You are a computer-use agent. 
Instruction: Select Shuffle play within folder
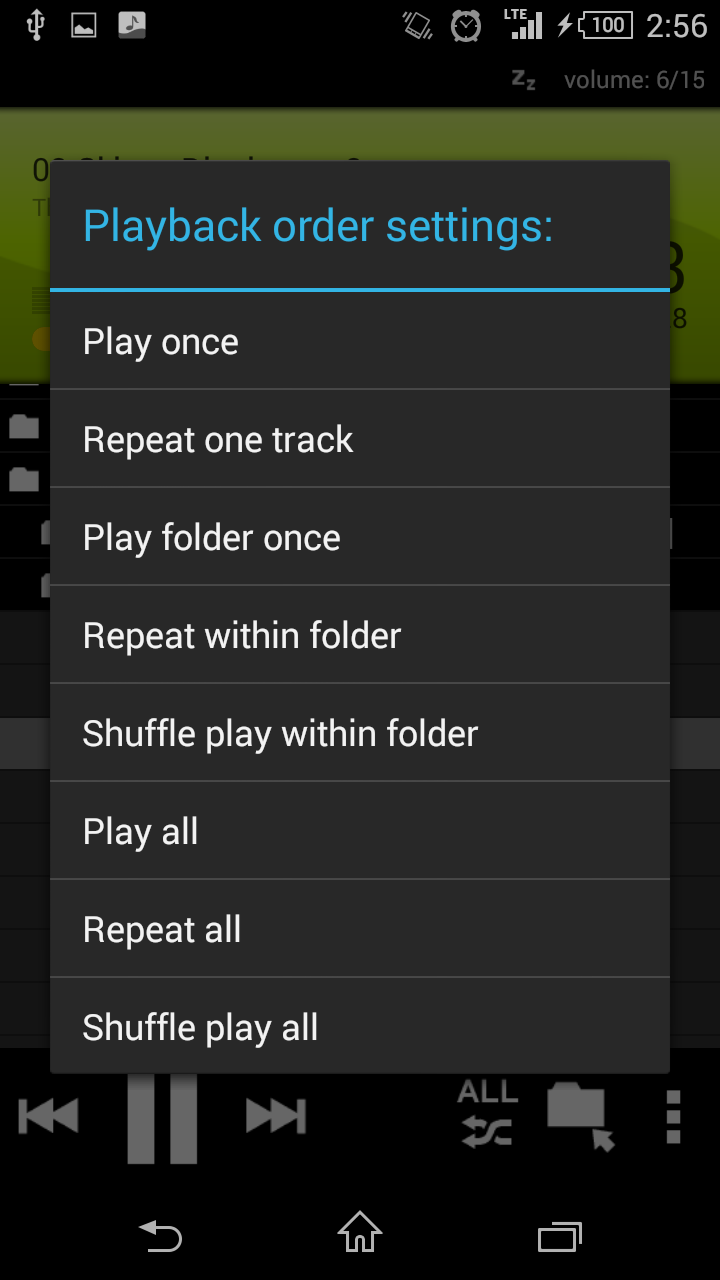[x=360, y=733]
